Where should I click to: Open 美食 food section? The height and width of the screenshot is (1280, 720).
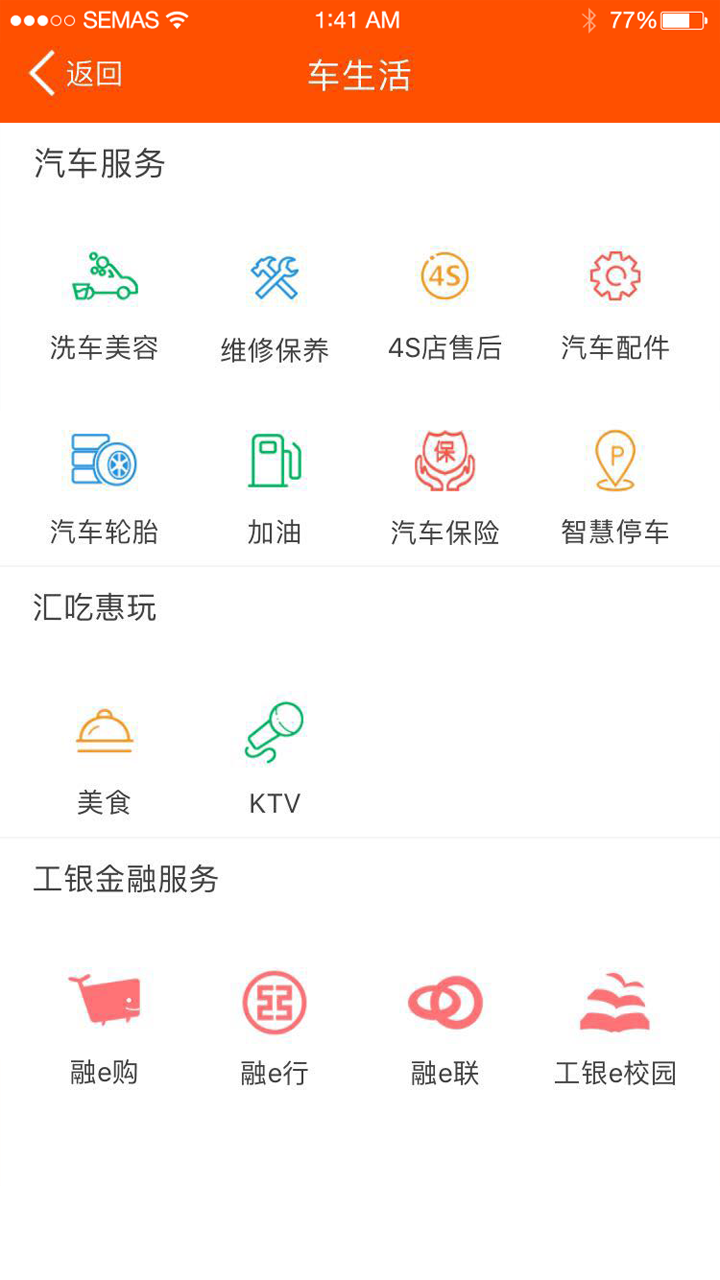[105, 757]
